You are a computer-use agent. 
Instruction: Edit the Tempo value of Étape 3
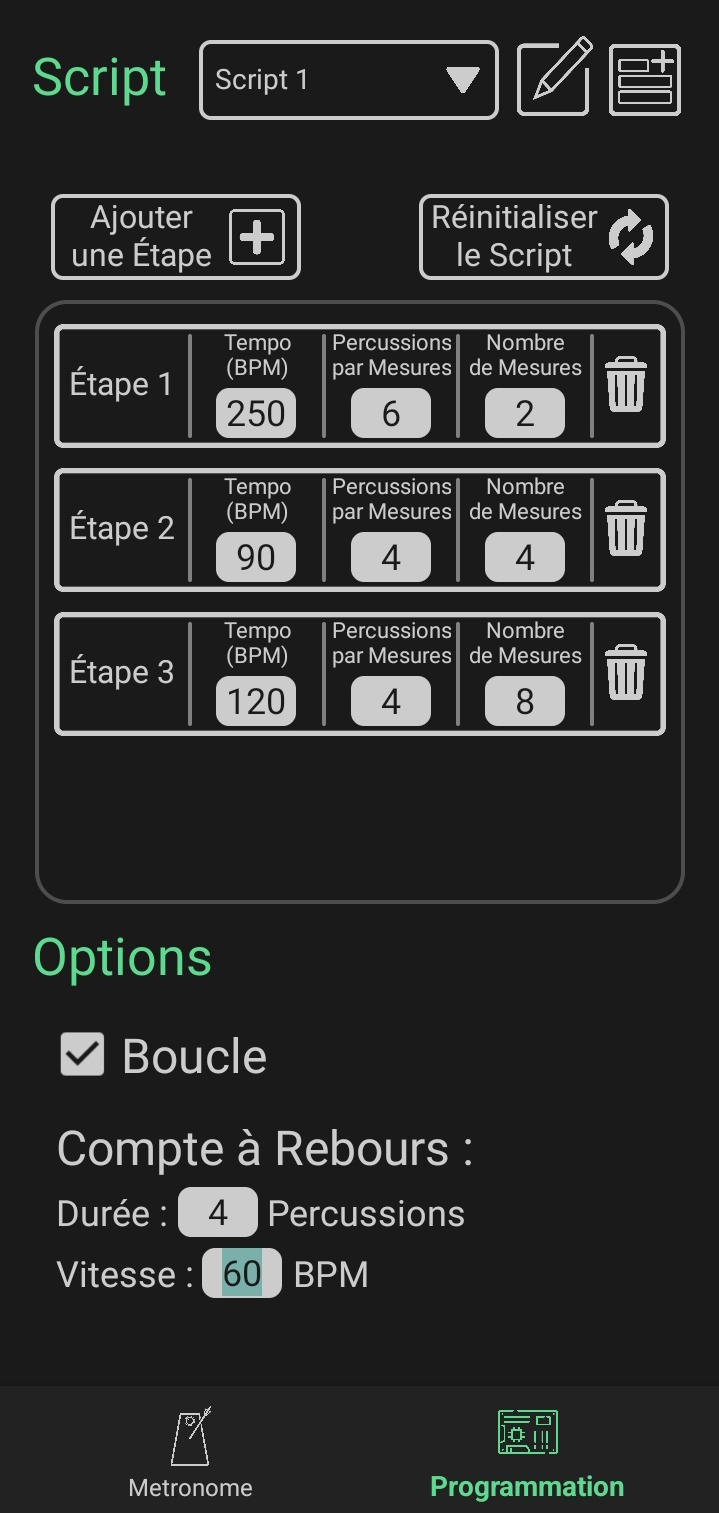click(x=256, y=701)
